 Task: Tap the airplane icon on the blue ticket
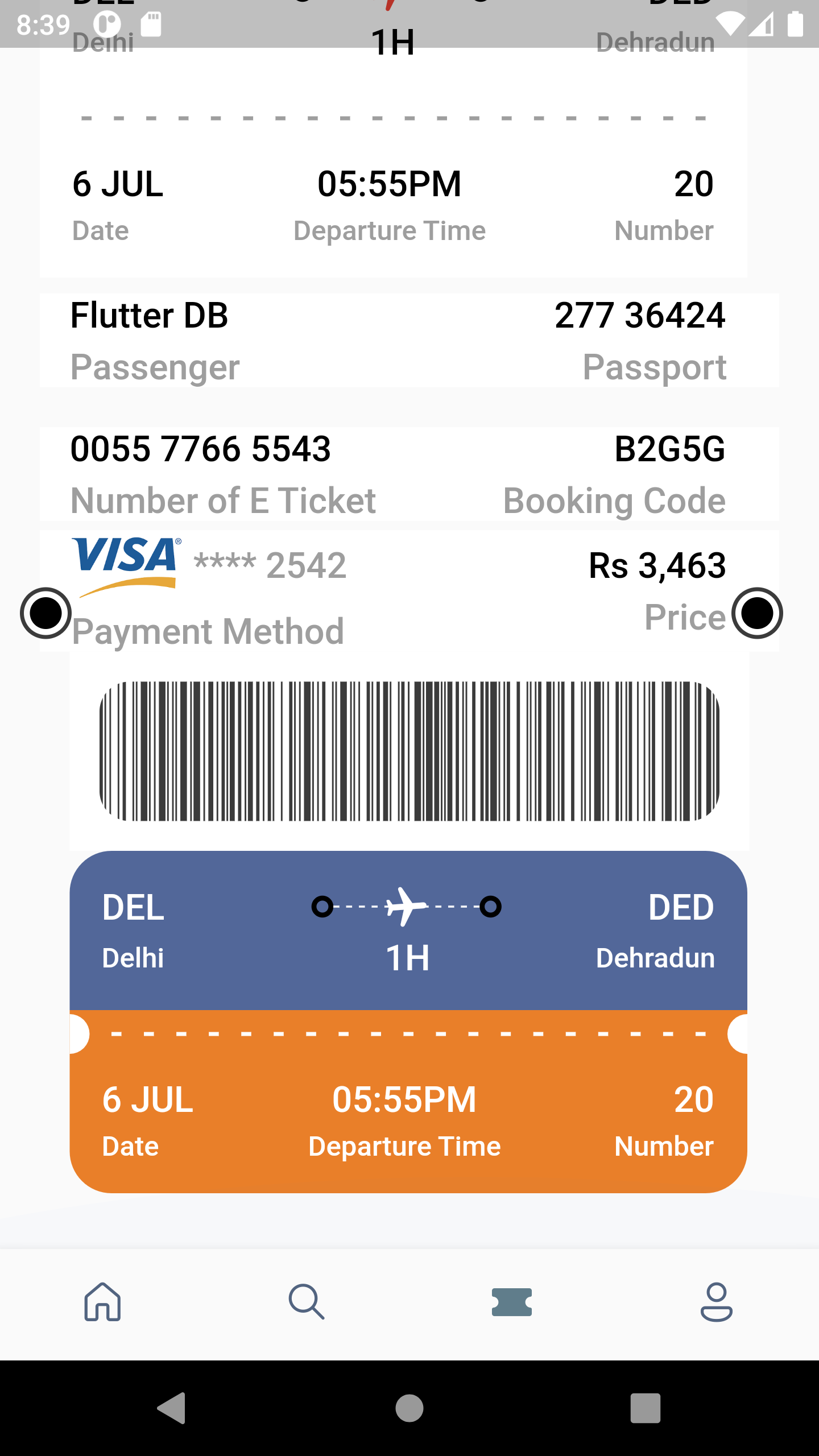click(x=406, y=907)
